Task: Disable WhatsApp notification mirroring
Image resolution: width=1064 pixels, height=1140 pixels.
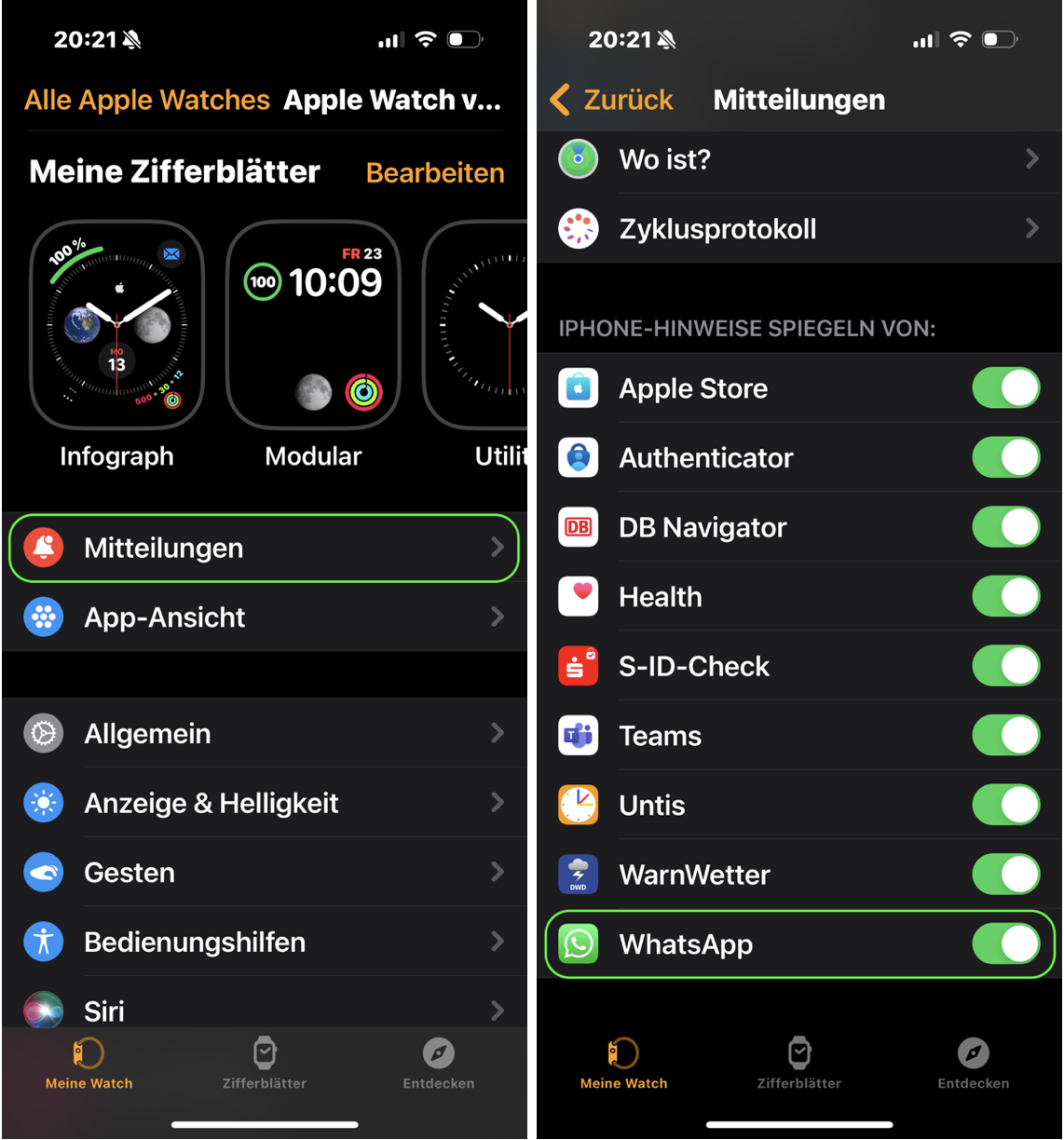Action: tap(1005, 944)
